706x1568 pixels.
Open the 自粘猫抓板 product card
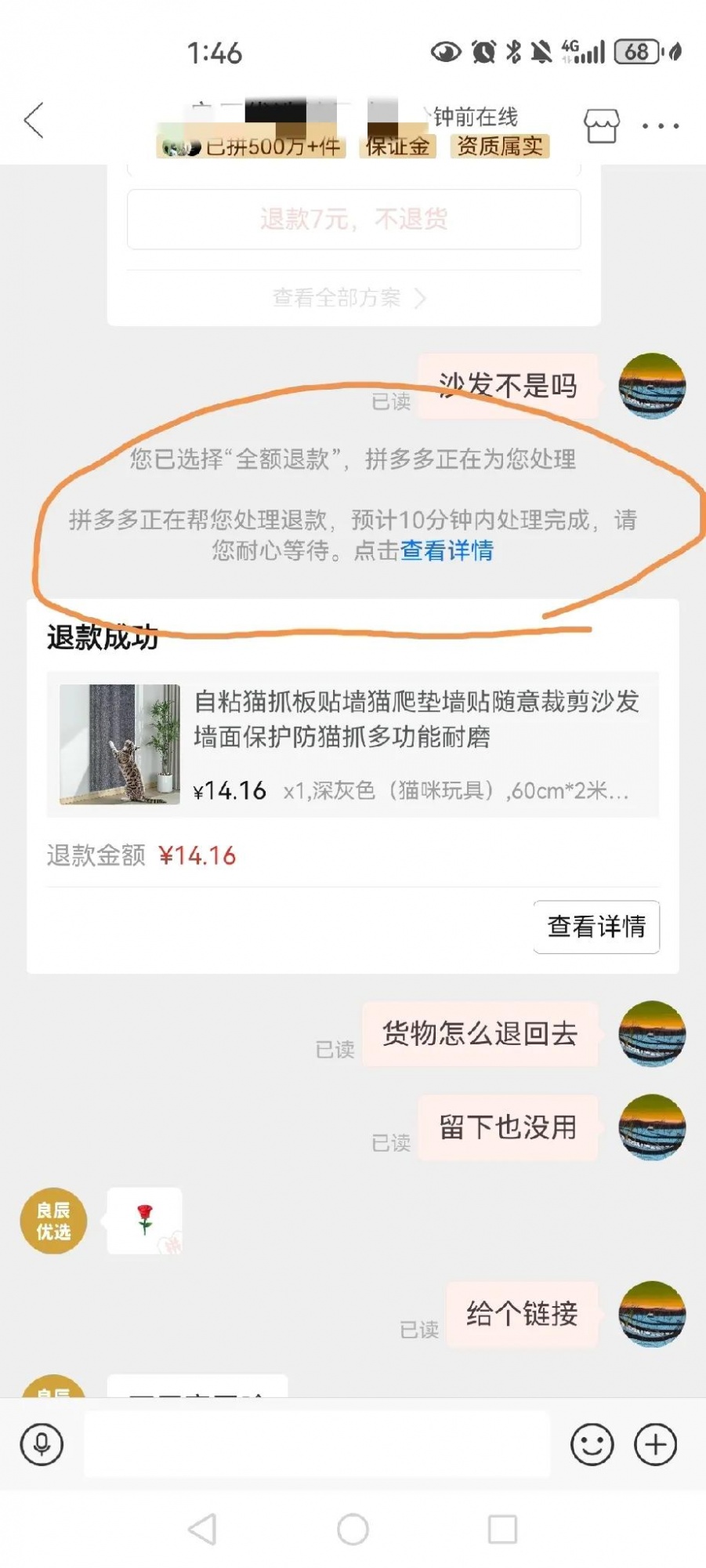pyautogui.click(x=353, y=745)
